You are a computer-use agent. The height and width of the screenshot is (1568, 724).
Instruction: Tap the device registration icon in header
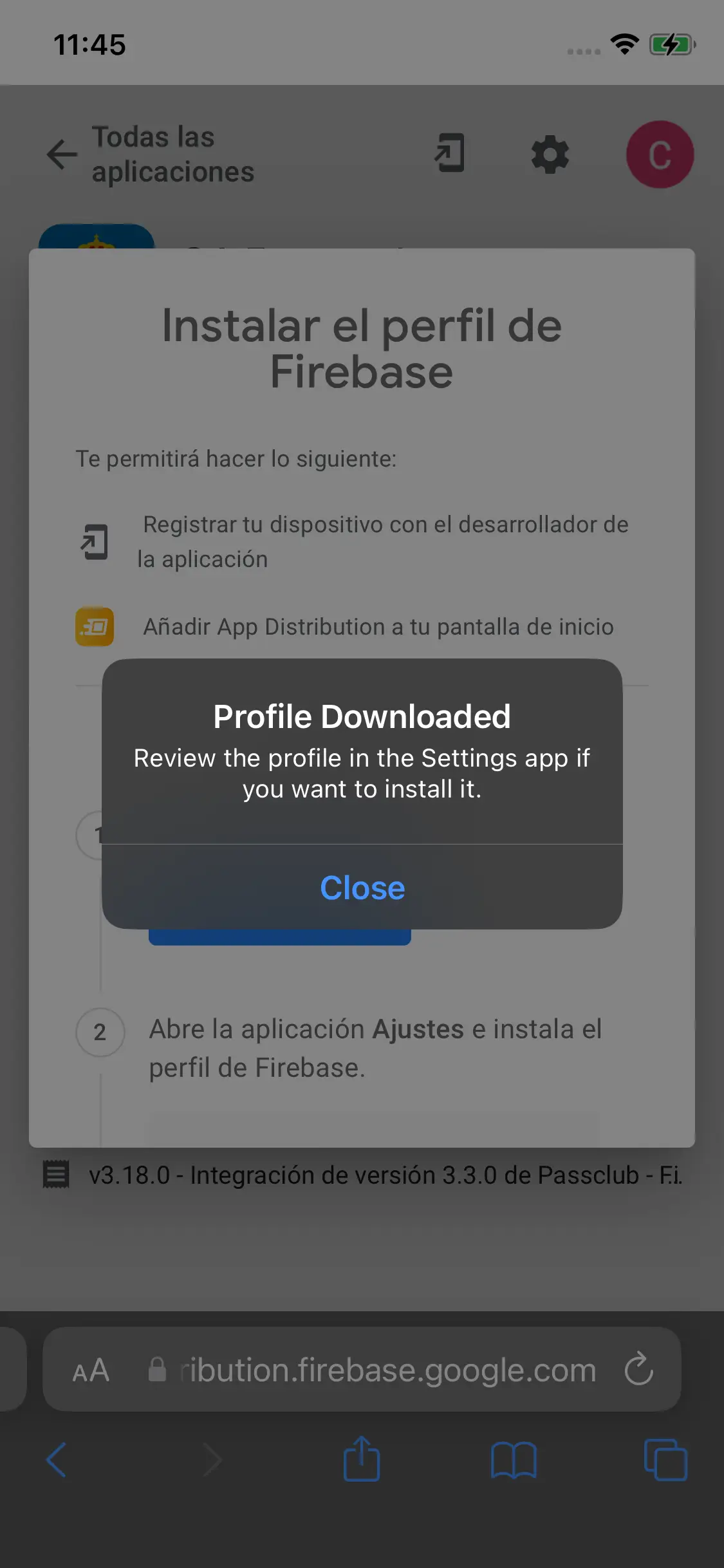(449, 154)
